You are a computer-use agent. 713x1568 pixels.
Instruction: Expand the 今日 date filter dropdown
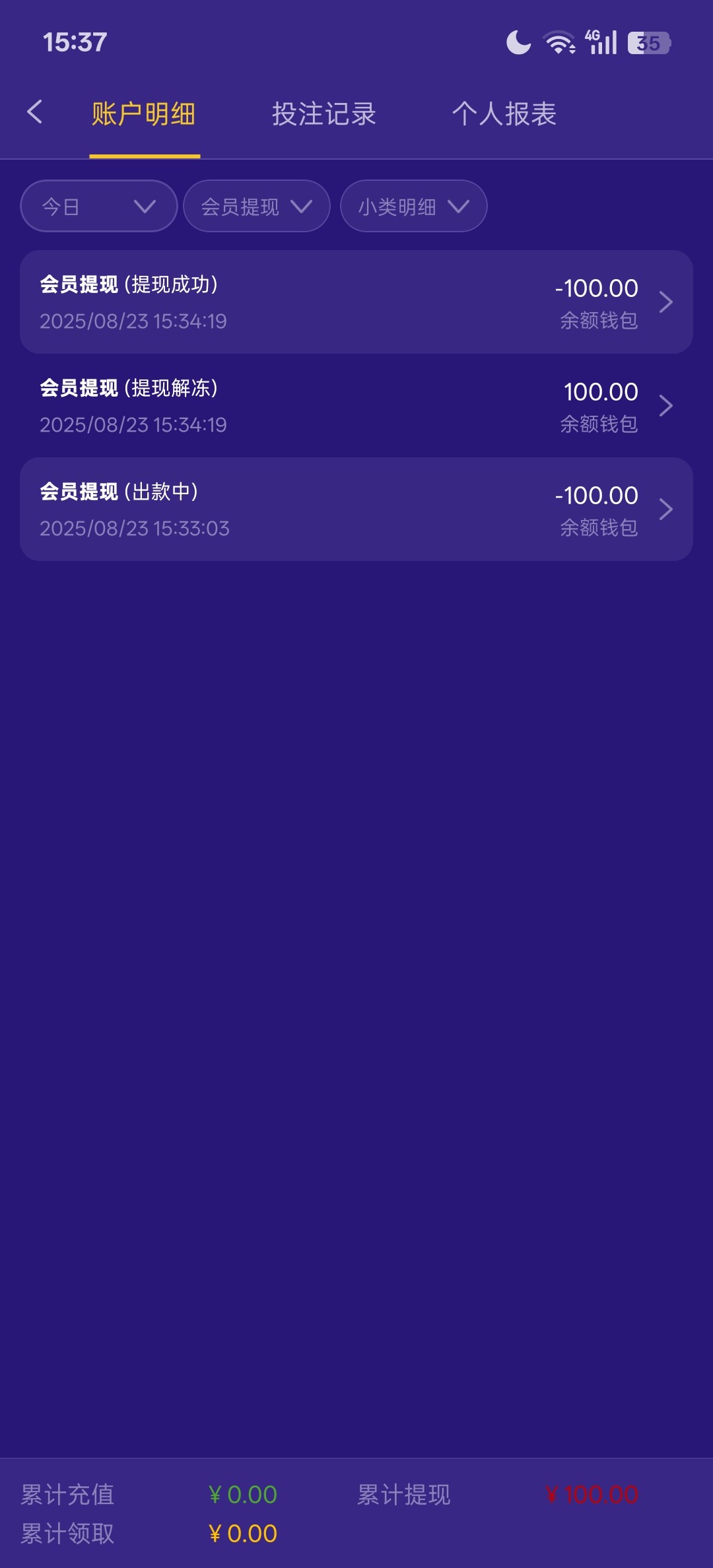[99, 207]
